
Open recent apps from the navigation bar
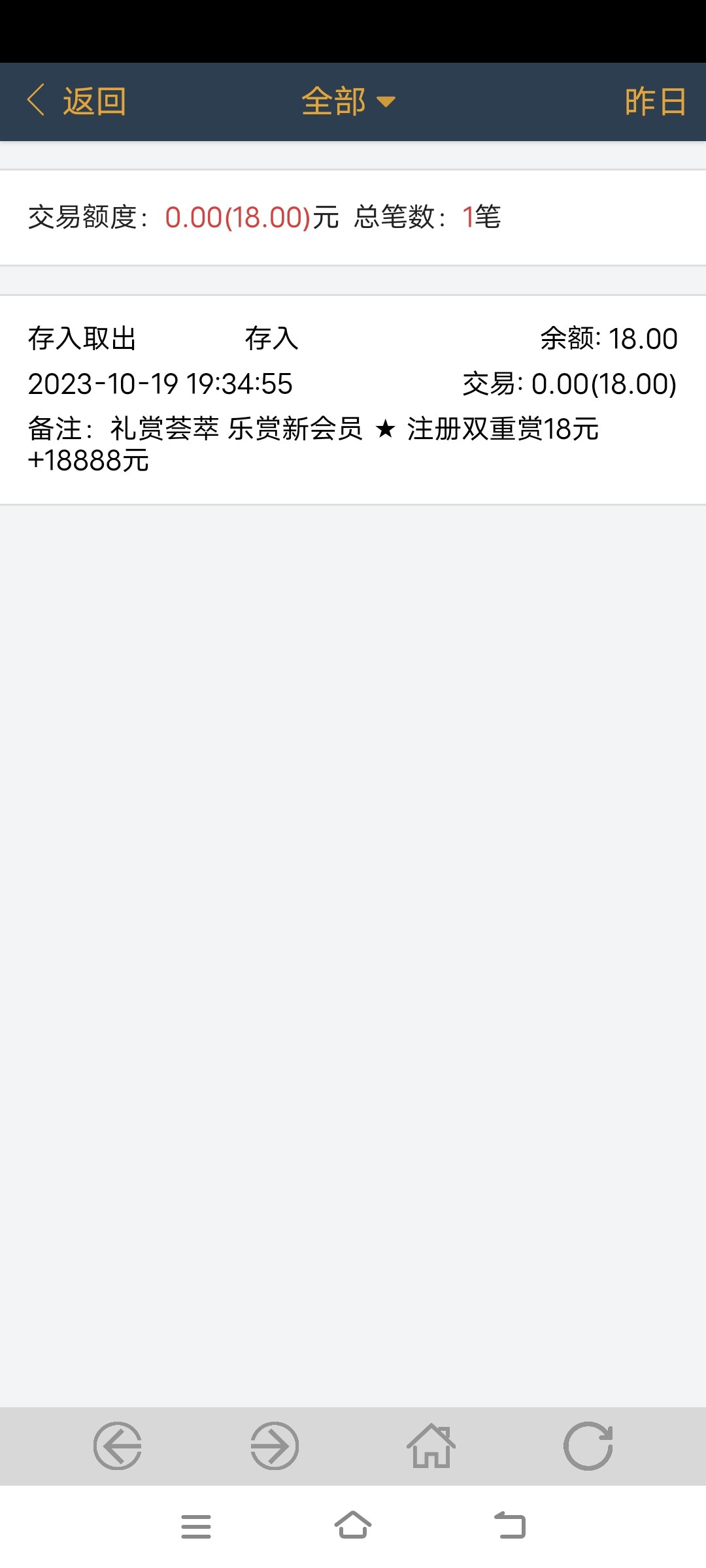pos(196,1527)
